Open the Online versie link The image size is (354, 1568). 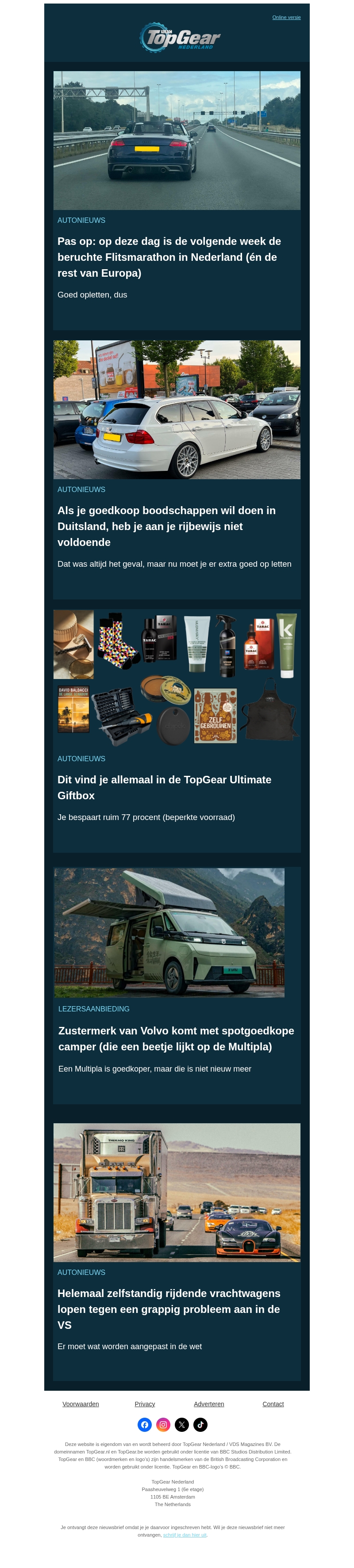(286, 17)
